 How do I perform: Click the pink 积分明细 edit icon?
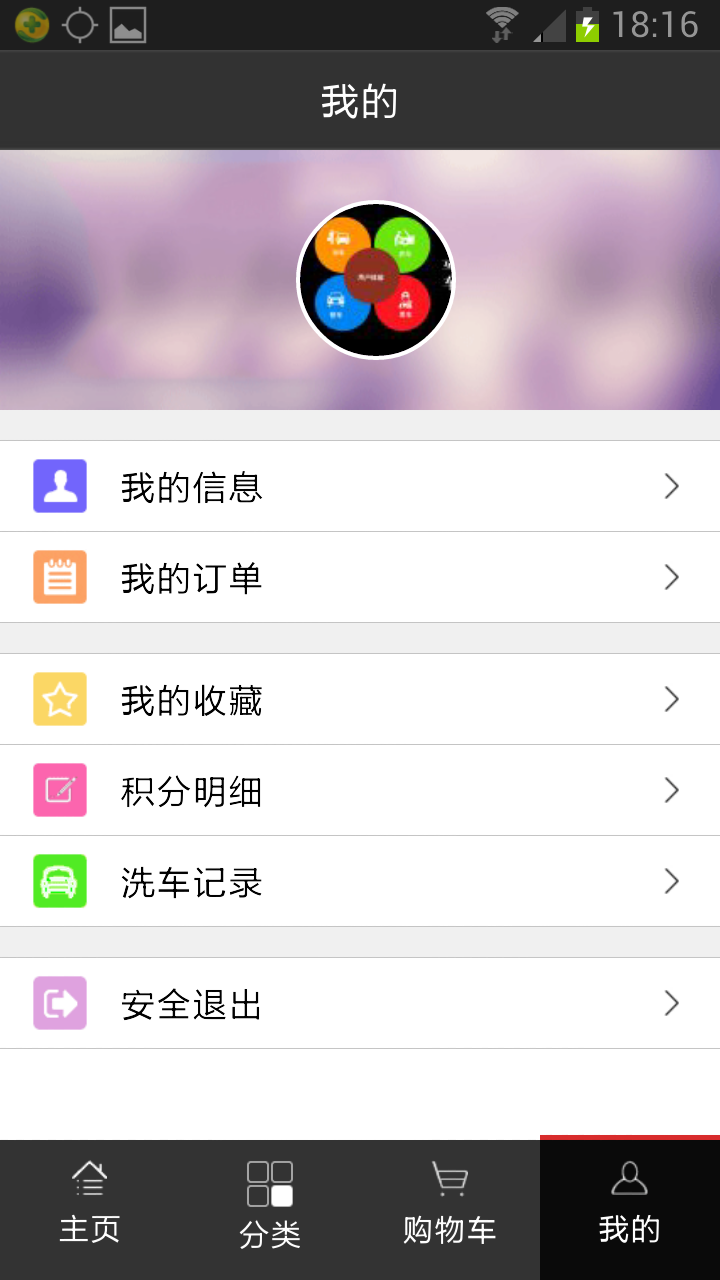coord(59,790)
